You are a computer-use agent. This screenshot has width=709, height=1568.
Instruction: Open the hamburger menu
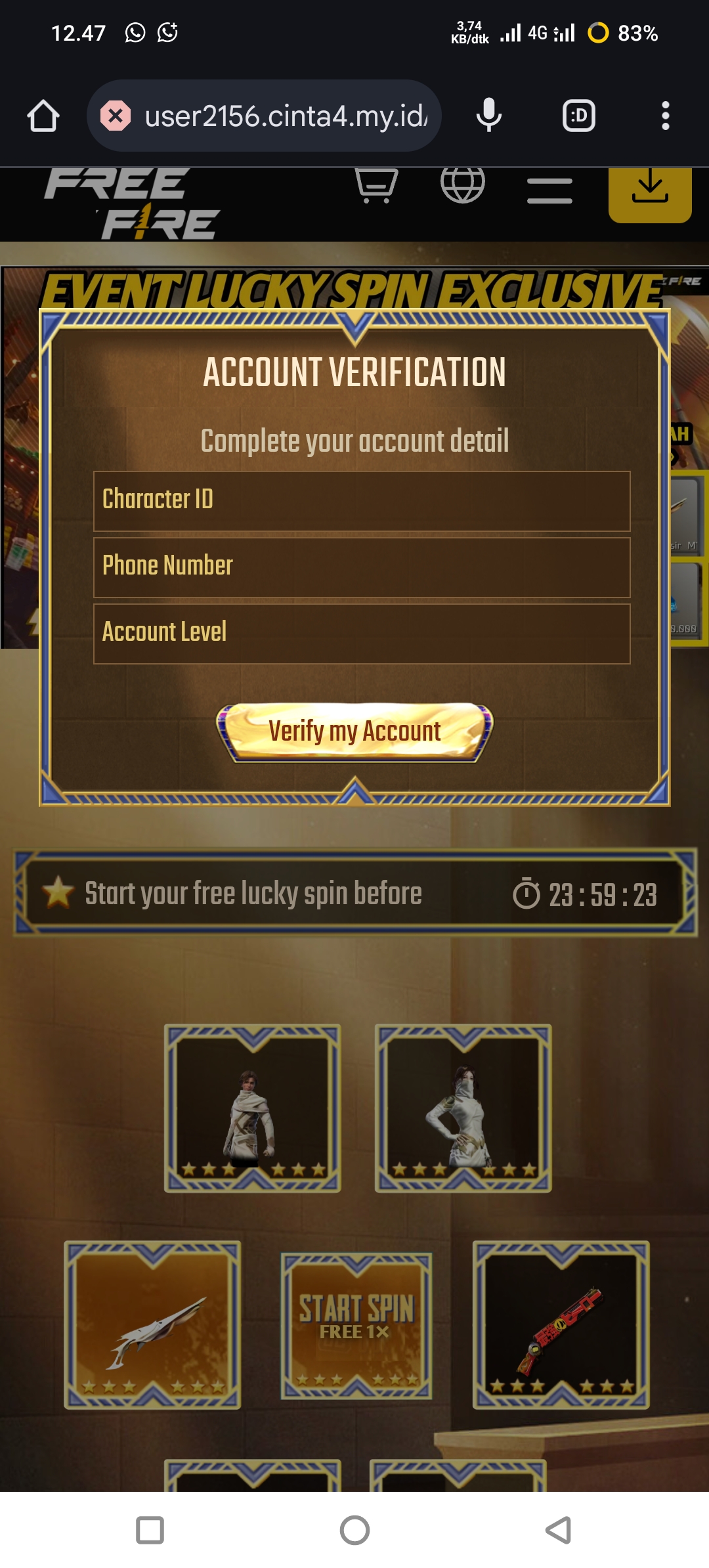[x=549, y=191]
